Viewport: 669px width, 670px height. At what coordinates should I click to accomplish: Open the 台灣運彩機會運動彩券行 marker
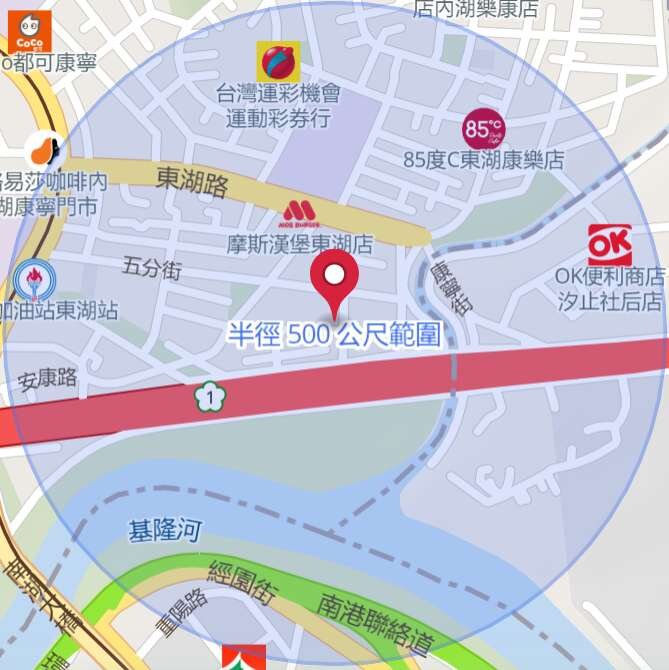point(278,62)
